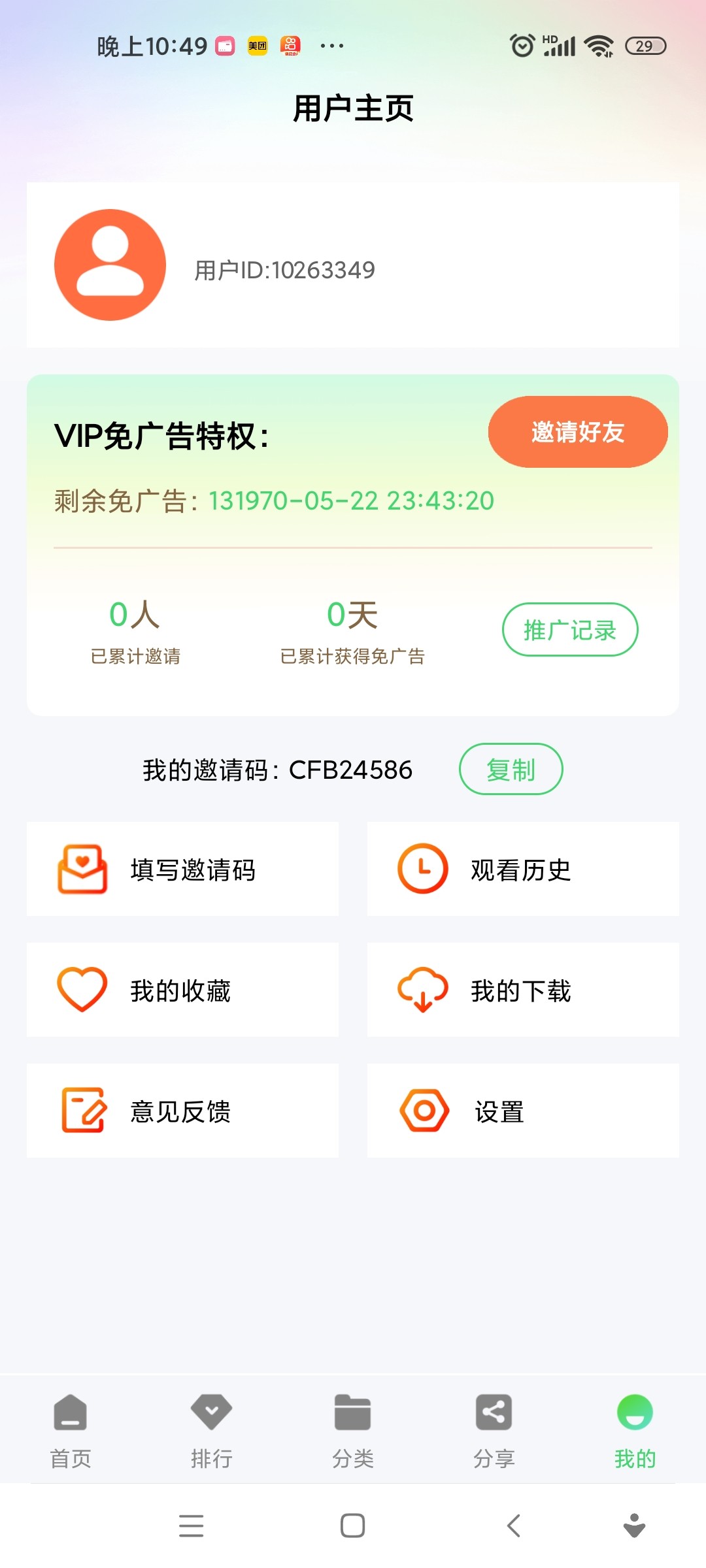
Task: Open 意见反馈 feedback
Action: pyautogui.click(x=182, y=1111)
